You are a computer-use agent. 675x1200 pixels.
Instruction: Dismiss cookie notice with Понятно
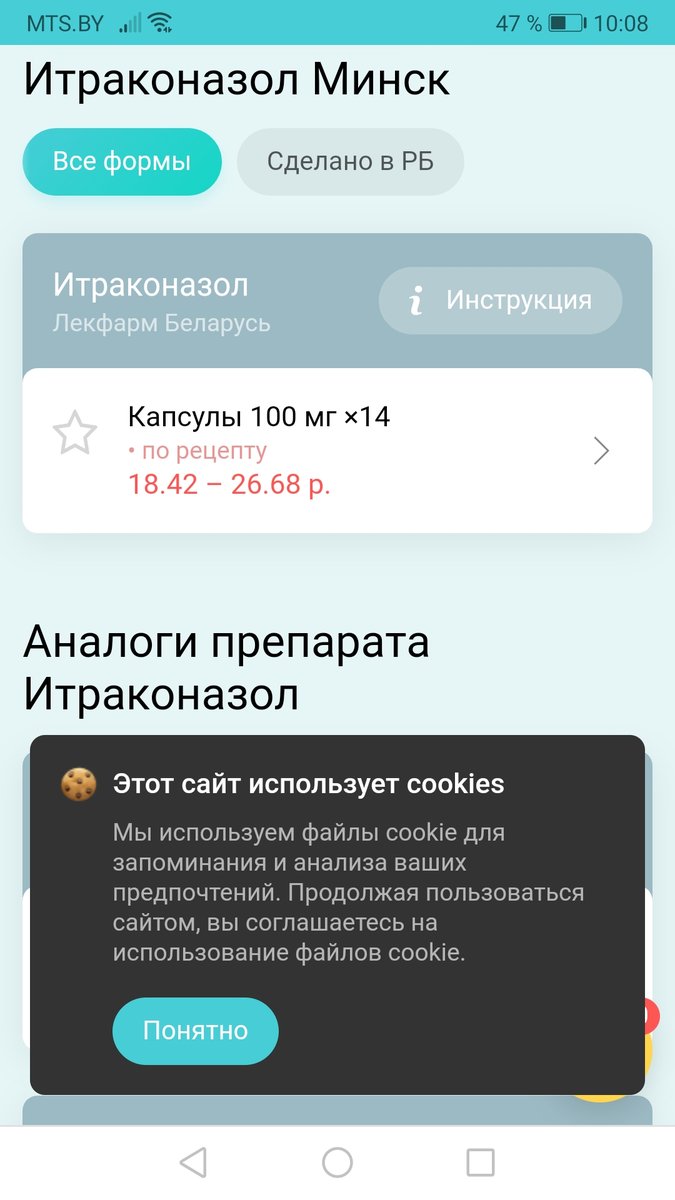(x=195, y=1031)
